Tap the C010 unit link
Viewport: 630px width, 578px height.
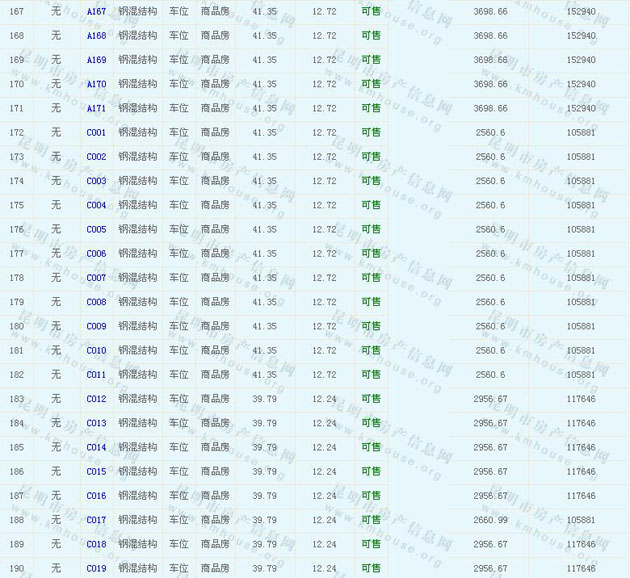96,351
